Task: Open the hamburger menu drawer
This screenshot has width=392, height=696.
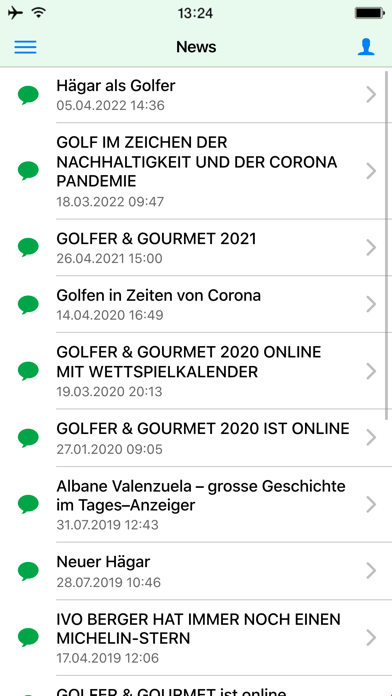Action: coord(25,47)
